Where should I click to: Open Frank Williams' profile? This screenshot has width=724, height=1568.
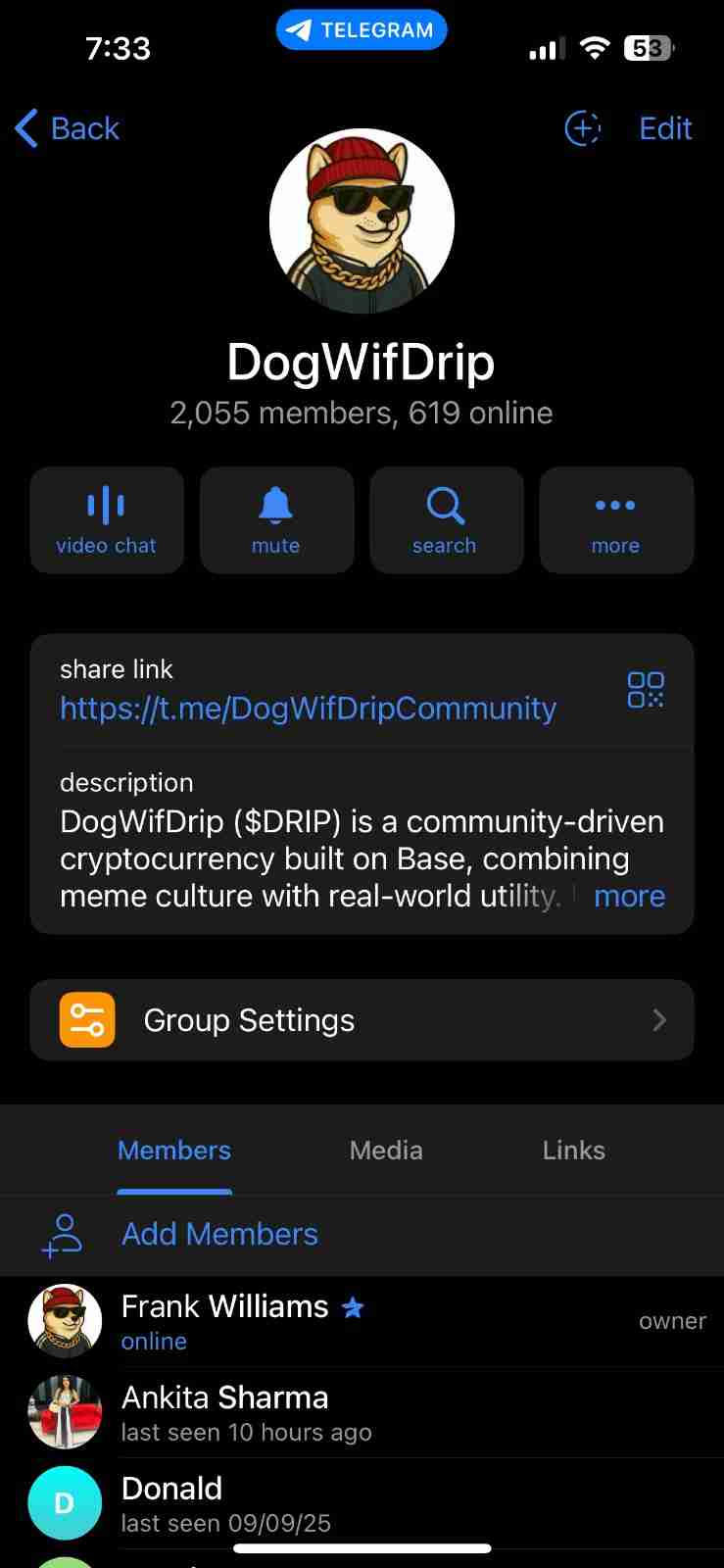[362, 1321]
